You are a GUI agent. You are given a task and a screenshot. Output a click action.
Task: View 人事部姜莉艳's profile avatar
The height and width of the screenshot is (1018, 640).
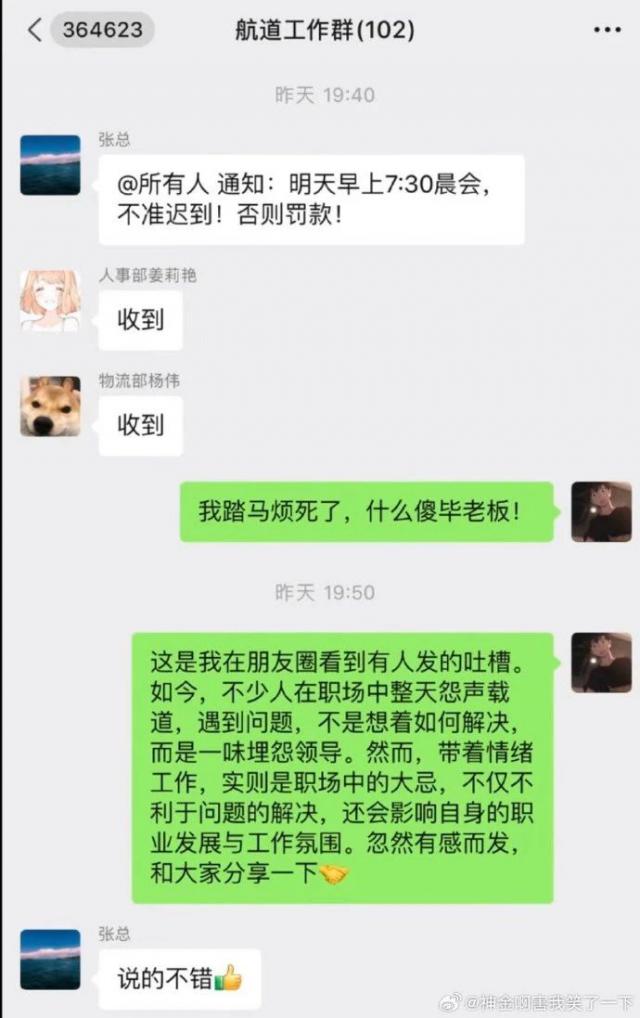[x=50, y=301]
